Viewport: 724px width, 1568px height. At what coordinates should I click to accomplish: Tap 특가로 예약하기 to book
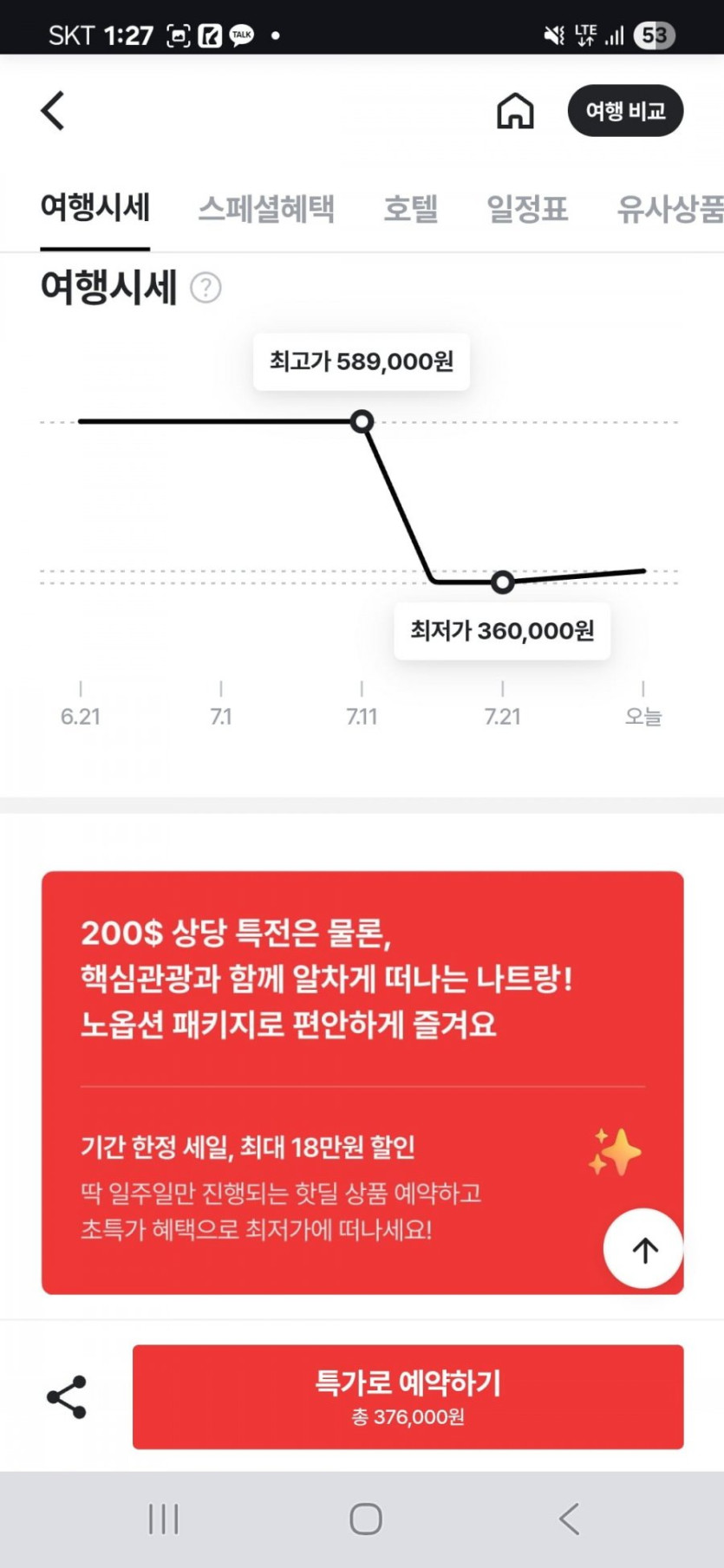tap(408, 1396)
